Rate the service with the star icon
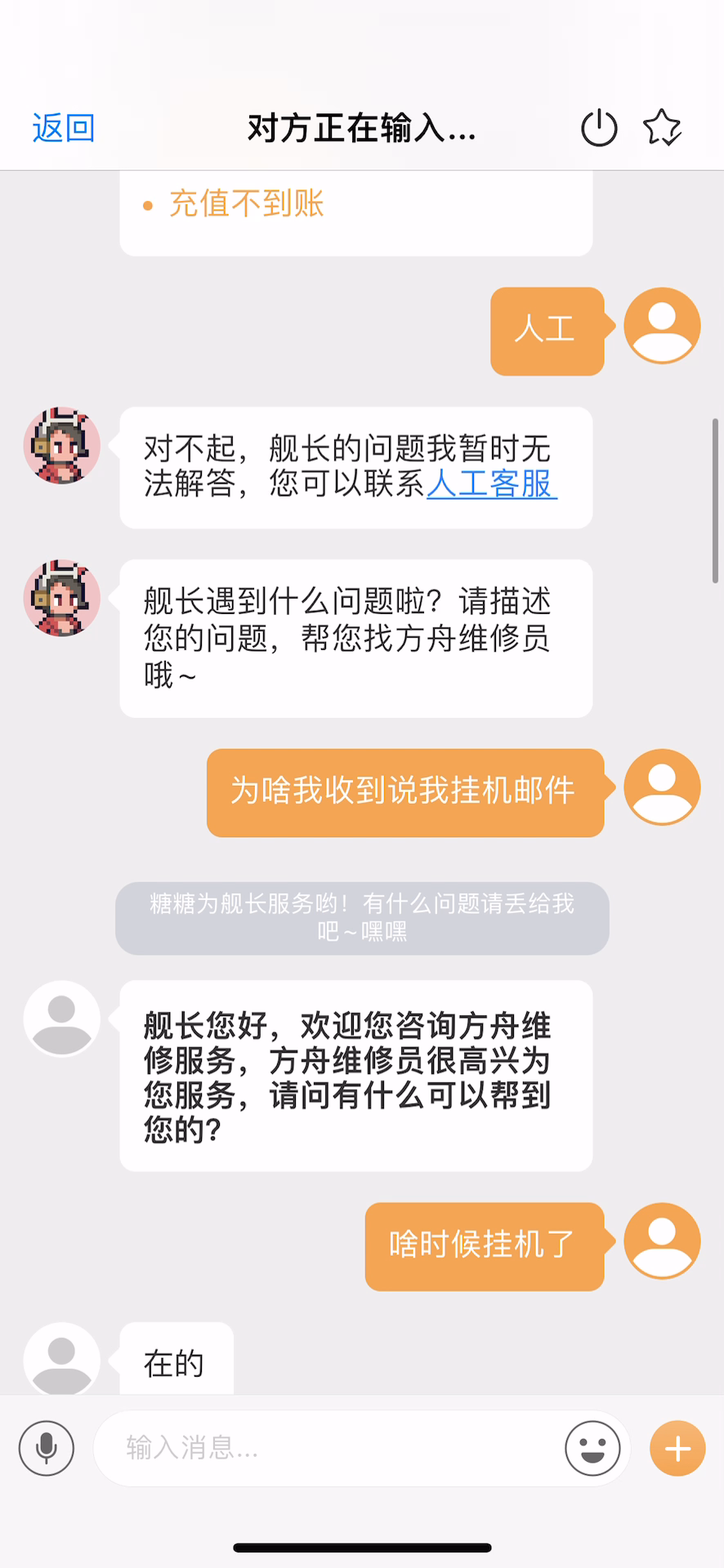The height and width of the screenshot is (1568, 724). [662, 128]
